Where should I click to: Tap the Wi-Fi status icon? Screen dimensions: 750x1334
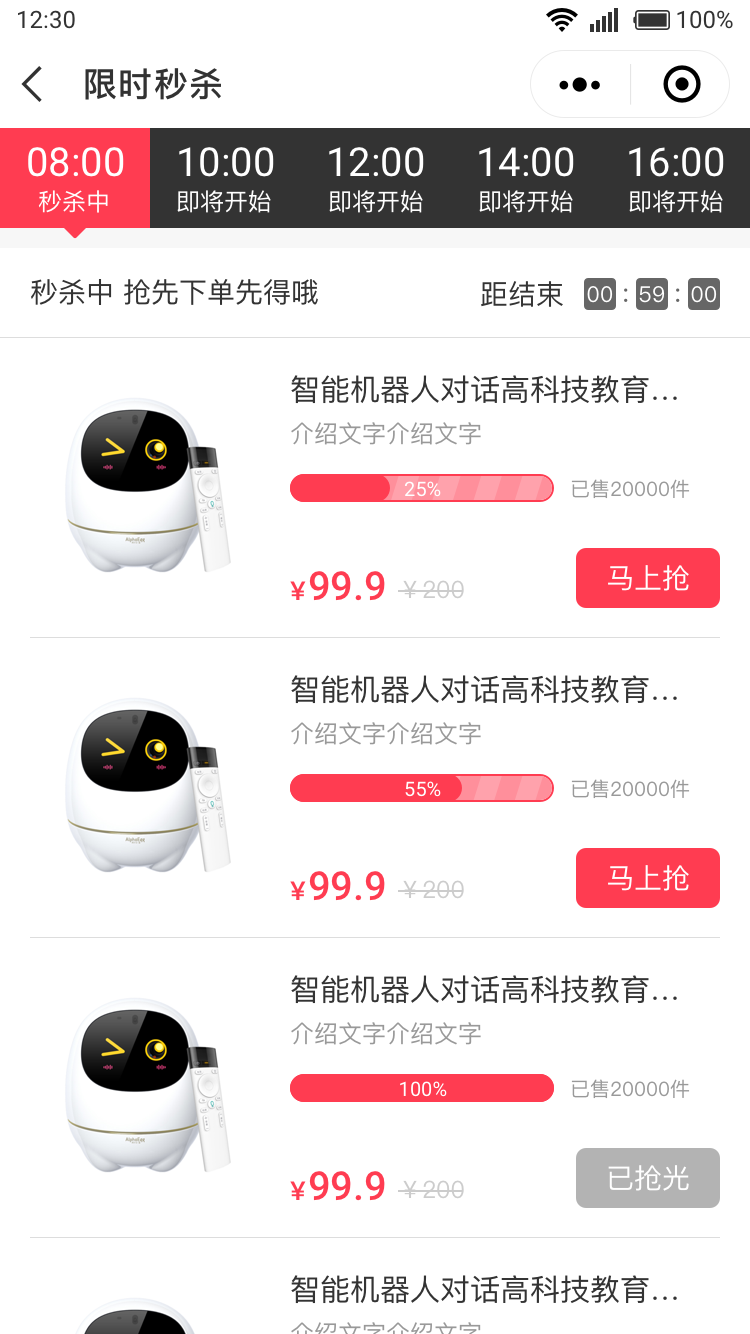click(562, 18)
